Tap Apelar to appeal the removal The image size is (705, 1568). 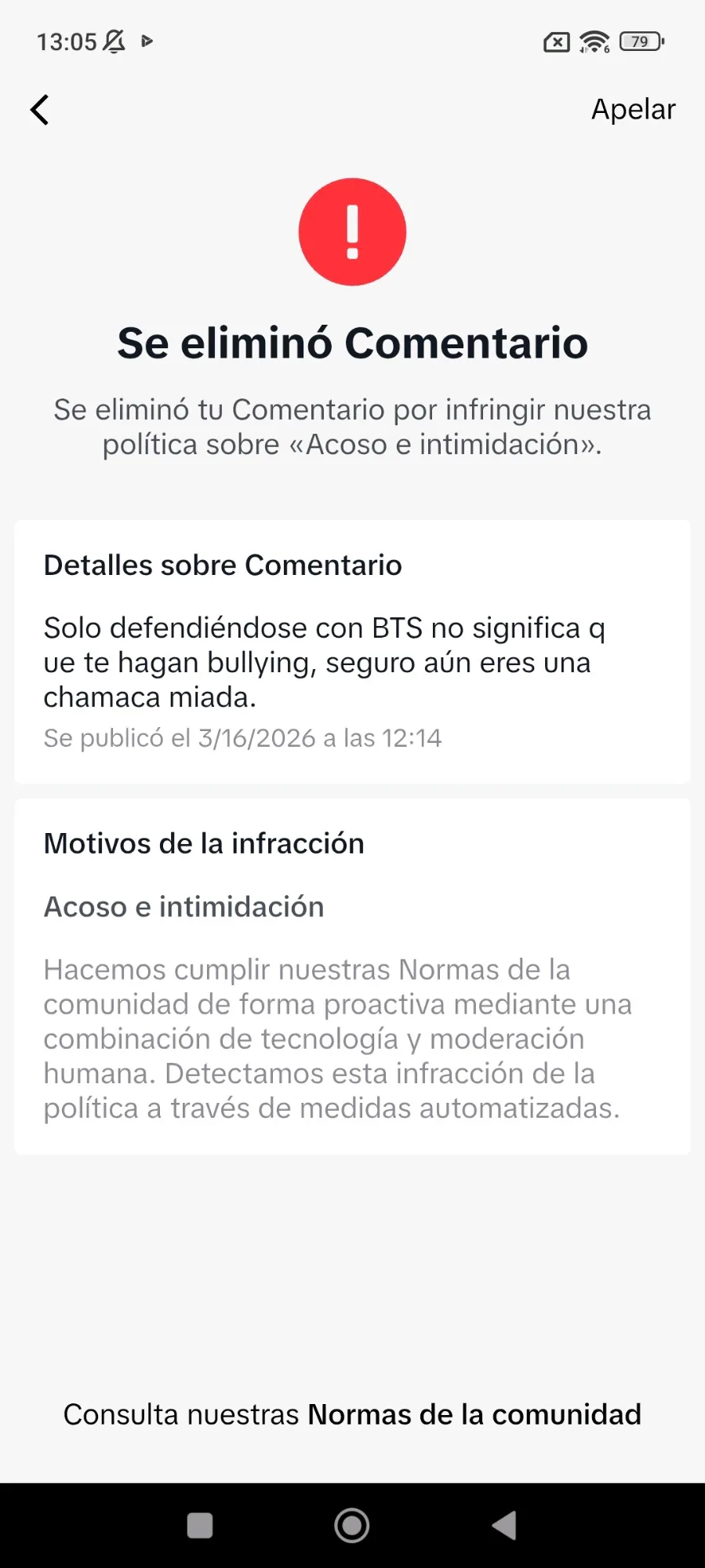pyautogui.click(x=632, y=110)
